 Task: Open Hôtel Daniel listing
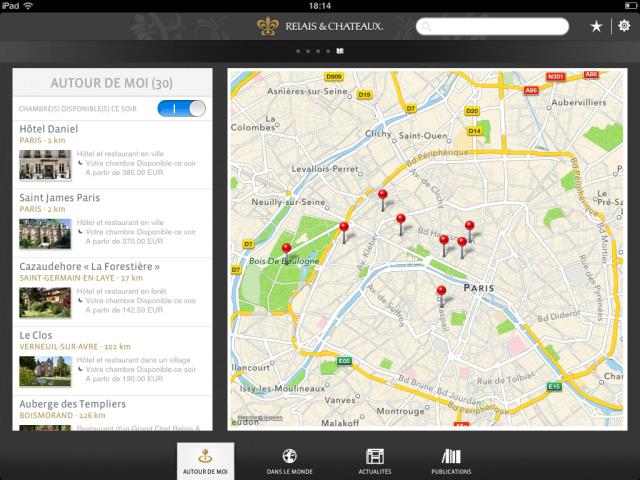(x=112, y=153)
